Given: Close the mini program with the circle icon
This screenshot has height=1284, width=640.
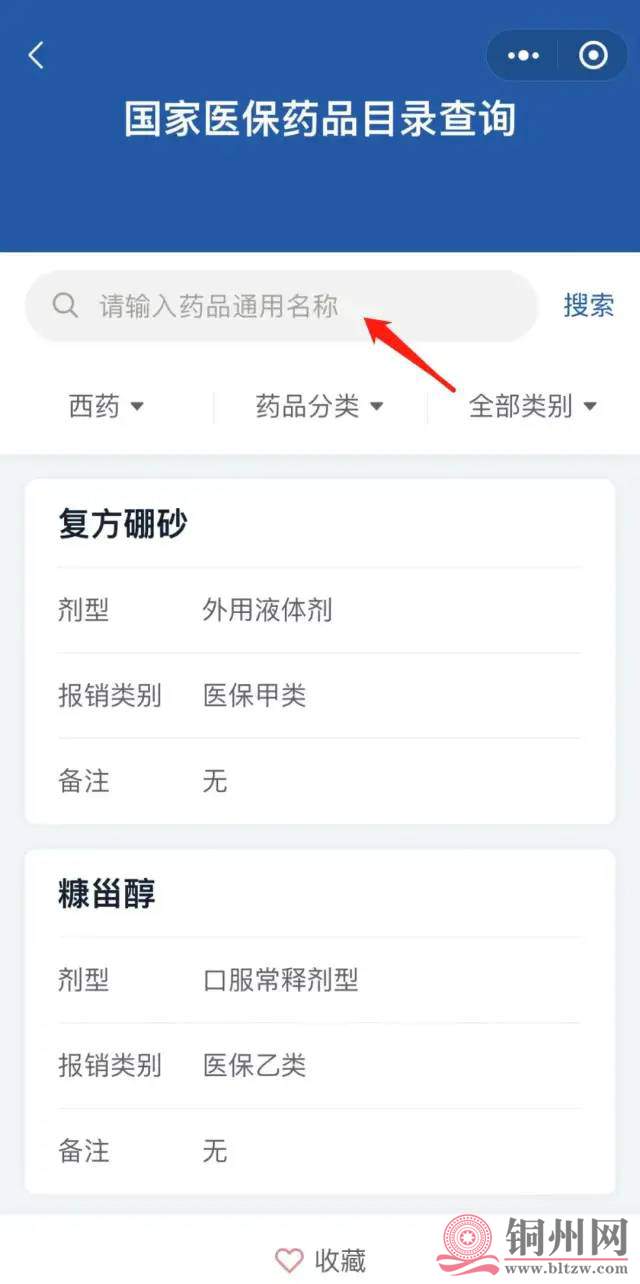Looking at the screenshot, I should point(593,56).
